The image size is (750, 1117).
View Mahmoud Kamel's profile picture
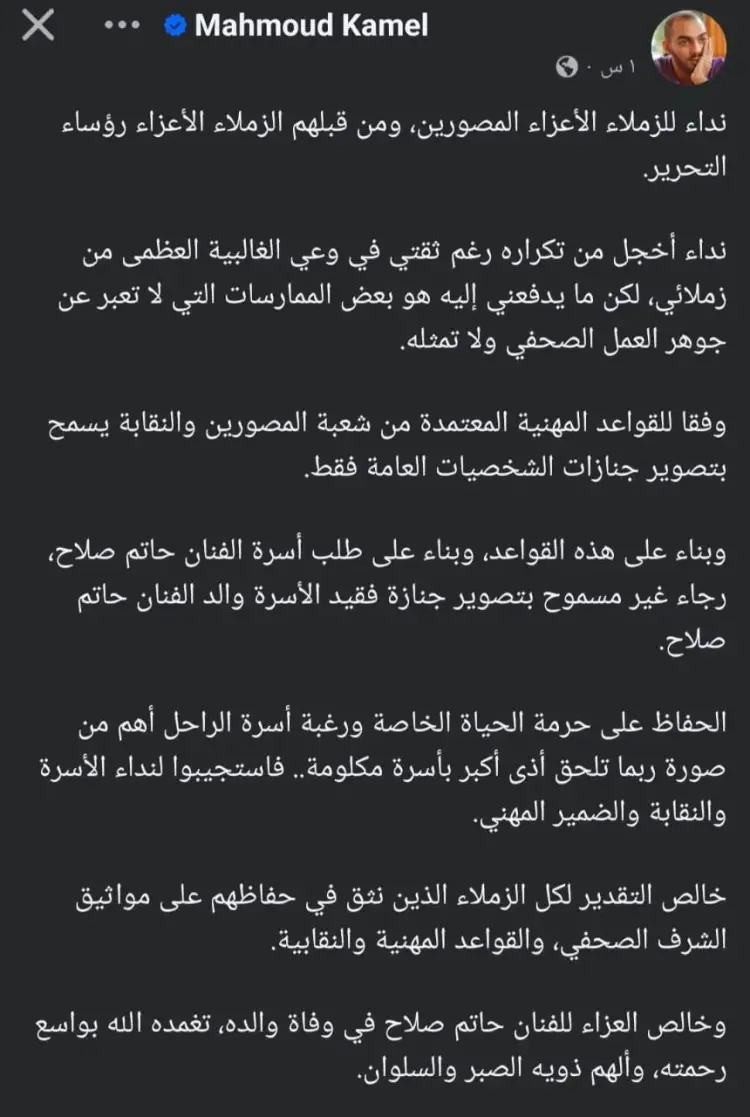point(689,47)
